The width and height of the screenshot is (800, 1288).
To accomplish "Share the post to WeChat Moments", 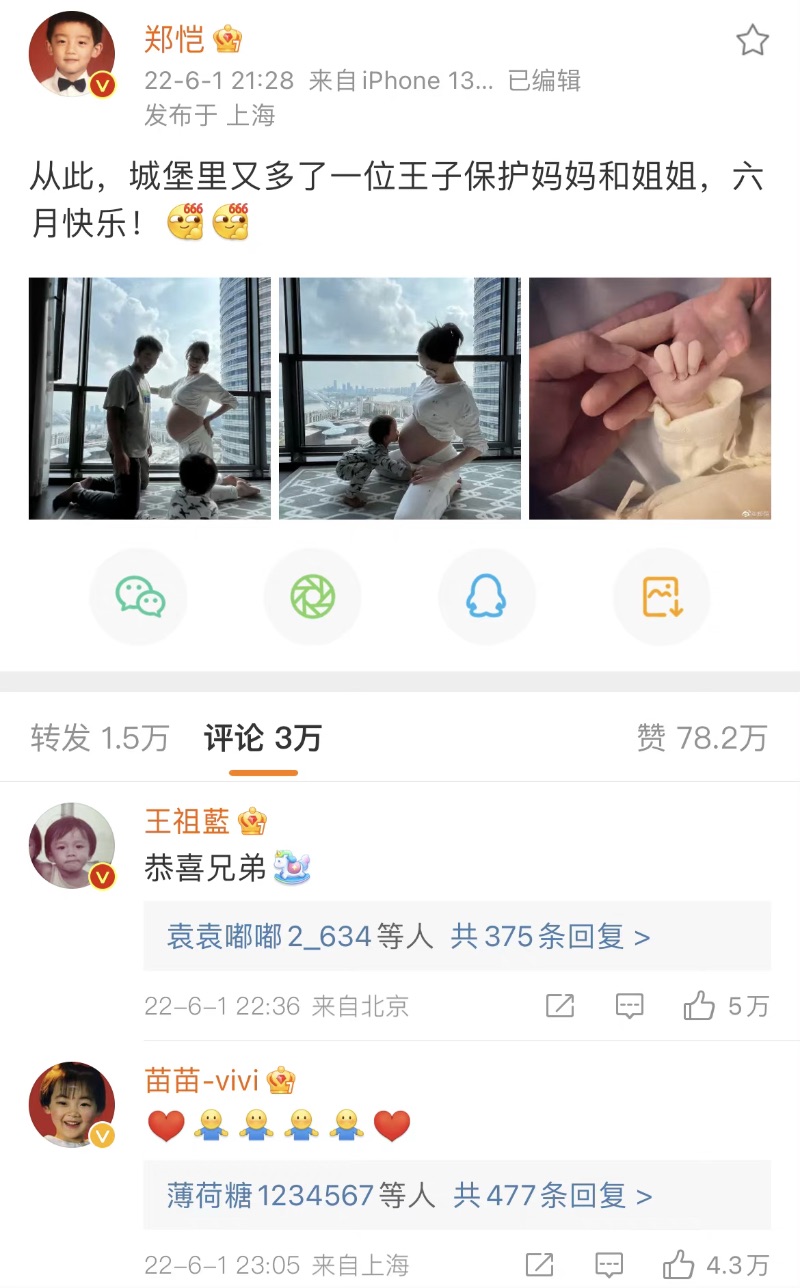I will coord(312,597).
